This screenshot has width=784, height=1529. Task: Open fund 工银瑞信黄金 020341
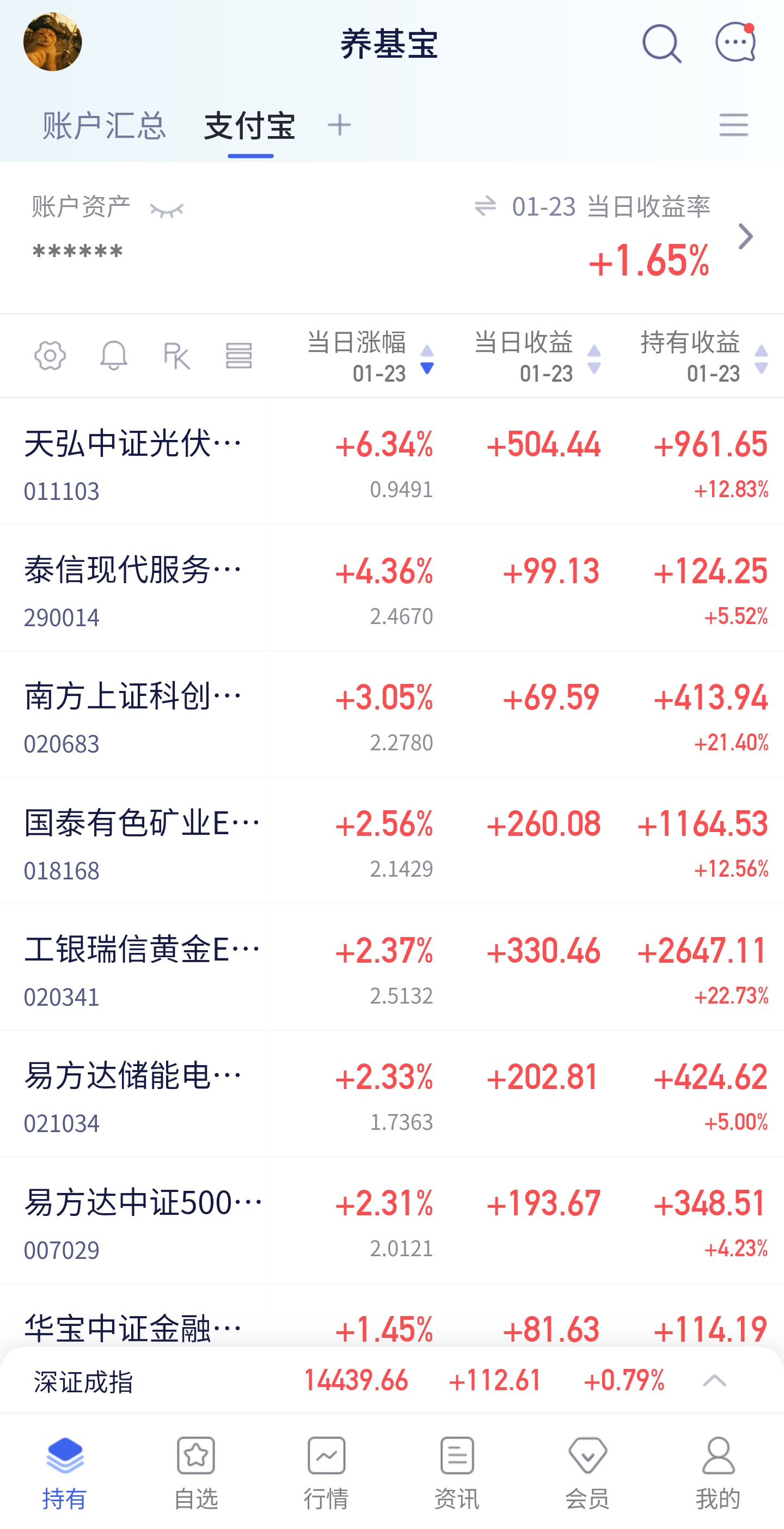tap(391, 968)
